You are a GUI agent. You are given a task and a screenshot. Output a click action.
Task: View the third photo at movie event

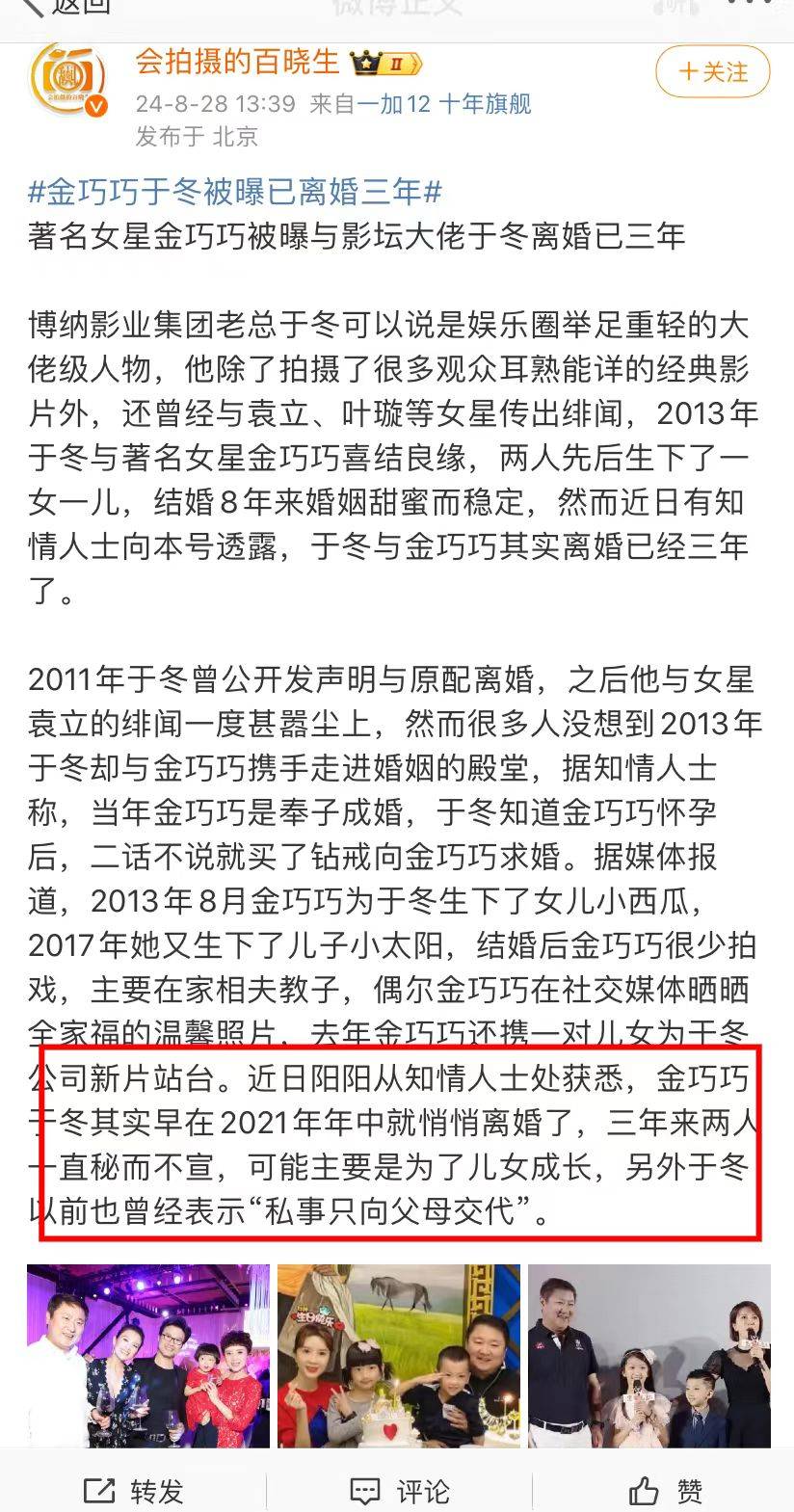click(x=648, y=1355)
